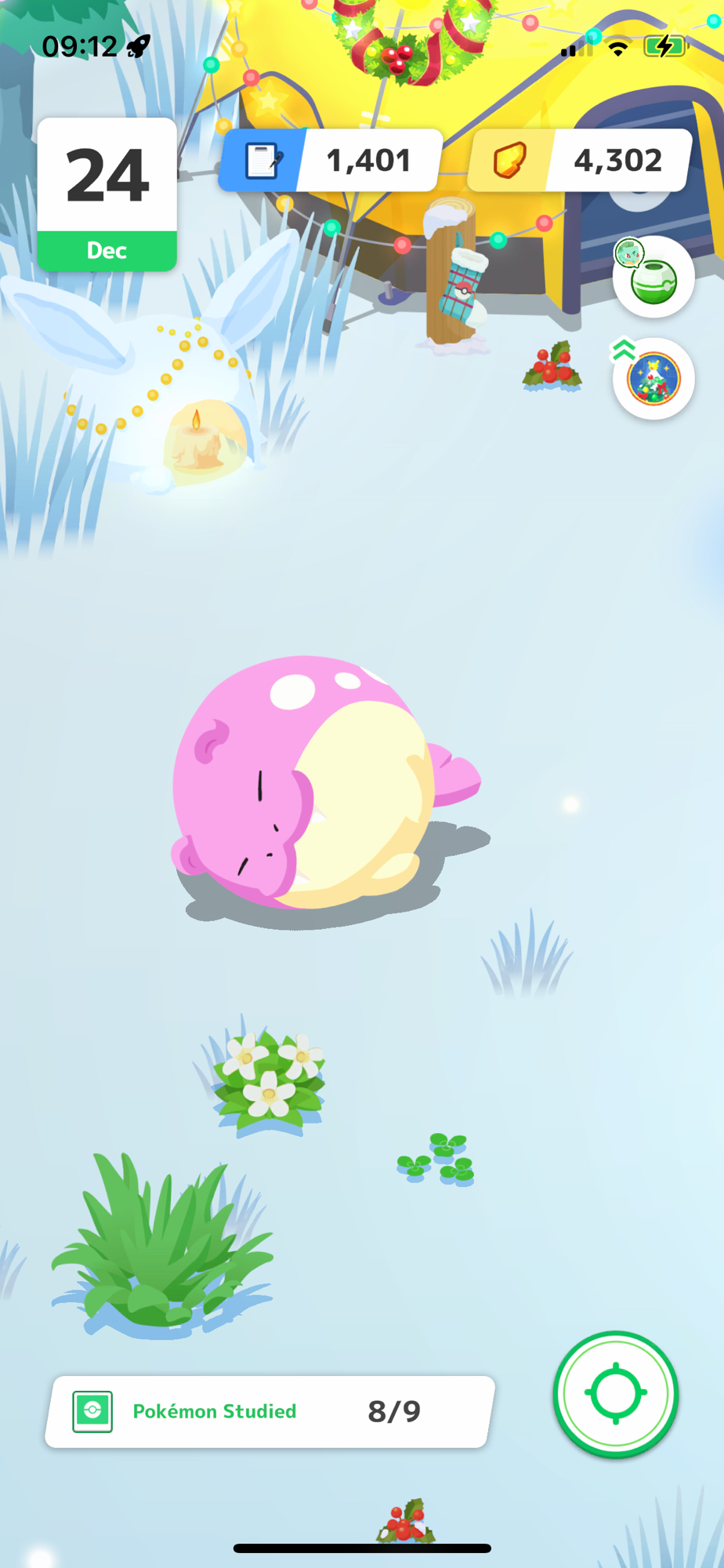Viewport: 724px width, 1568px height.
Task: Open the holiday event badge button
Action: (x=653, y=379)
